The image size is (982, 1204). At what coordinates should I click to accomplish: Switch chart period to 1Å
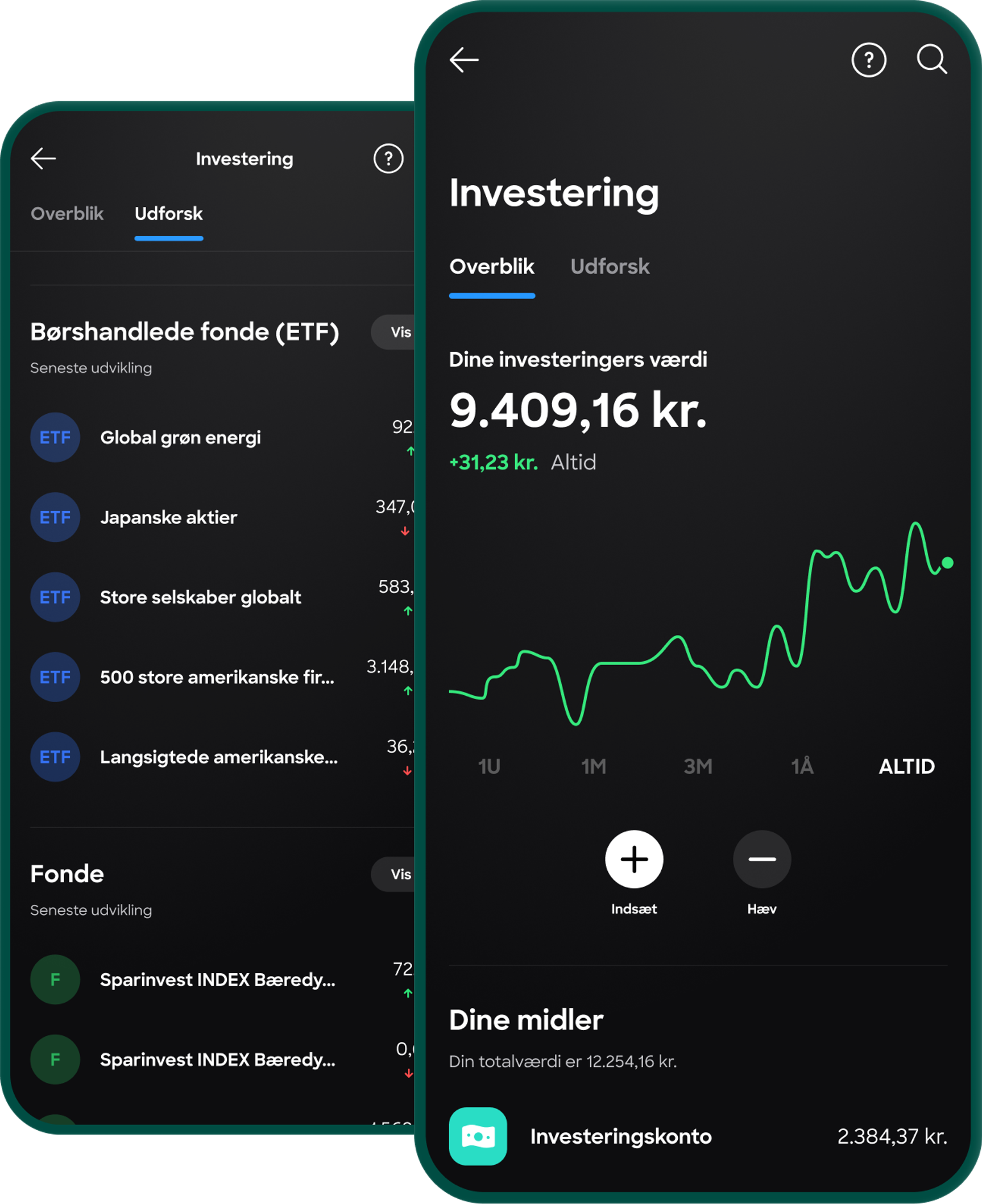pyautogui.click(x=802, y=767)
